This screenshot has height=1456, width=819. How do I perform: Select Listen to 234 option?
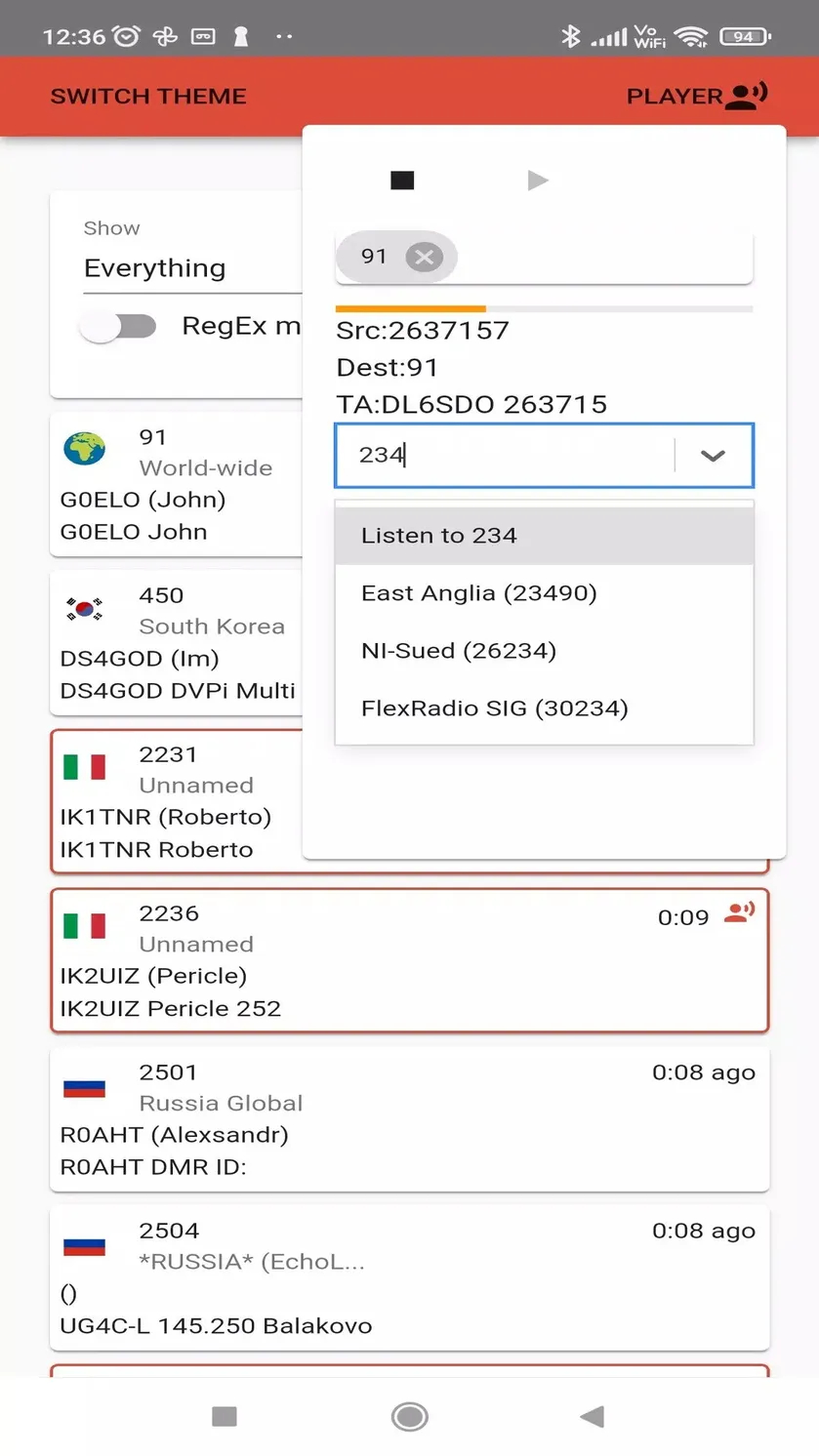[x=545, y=536]
